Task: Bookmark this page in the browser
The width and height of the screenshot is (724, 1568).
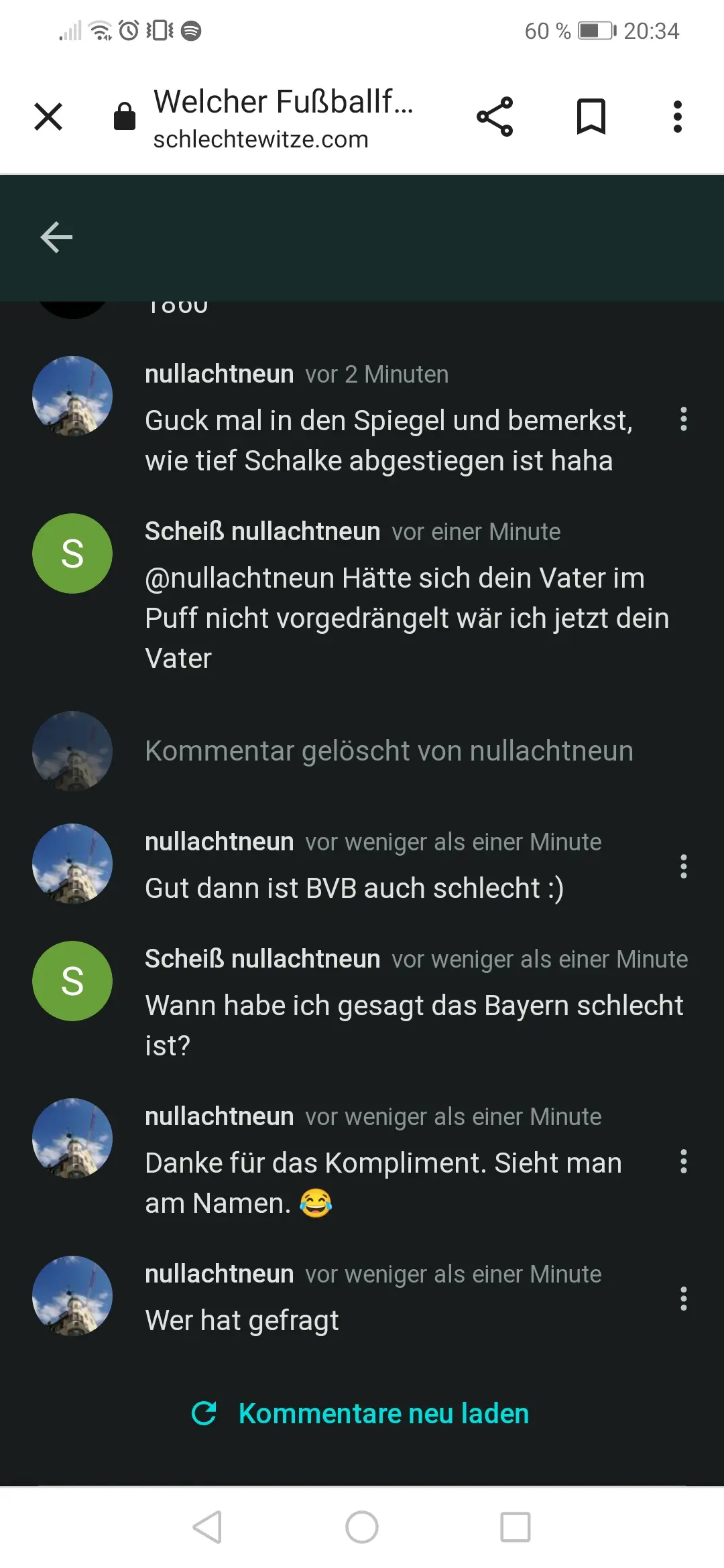Action: [591, 117]
